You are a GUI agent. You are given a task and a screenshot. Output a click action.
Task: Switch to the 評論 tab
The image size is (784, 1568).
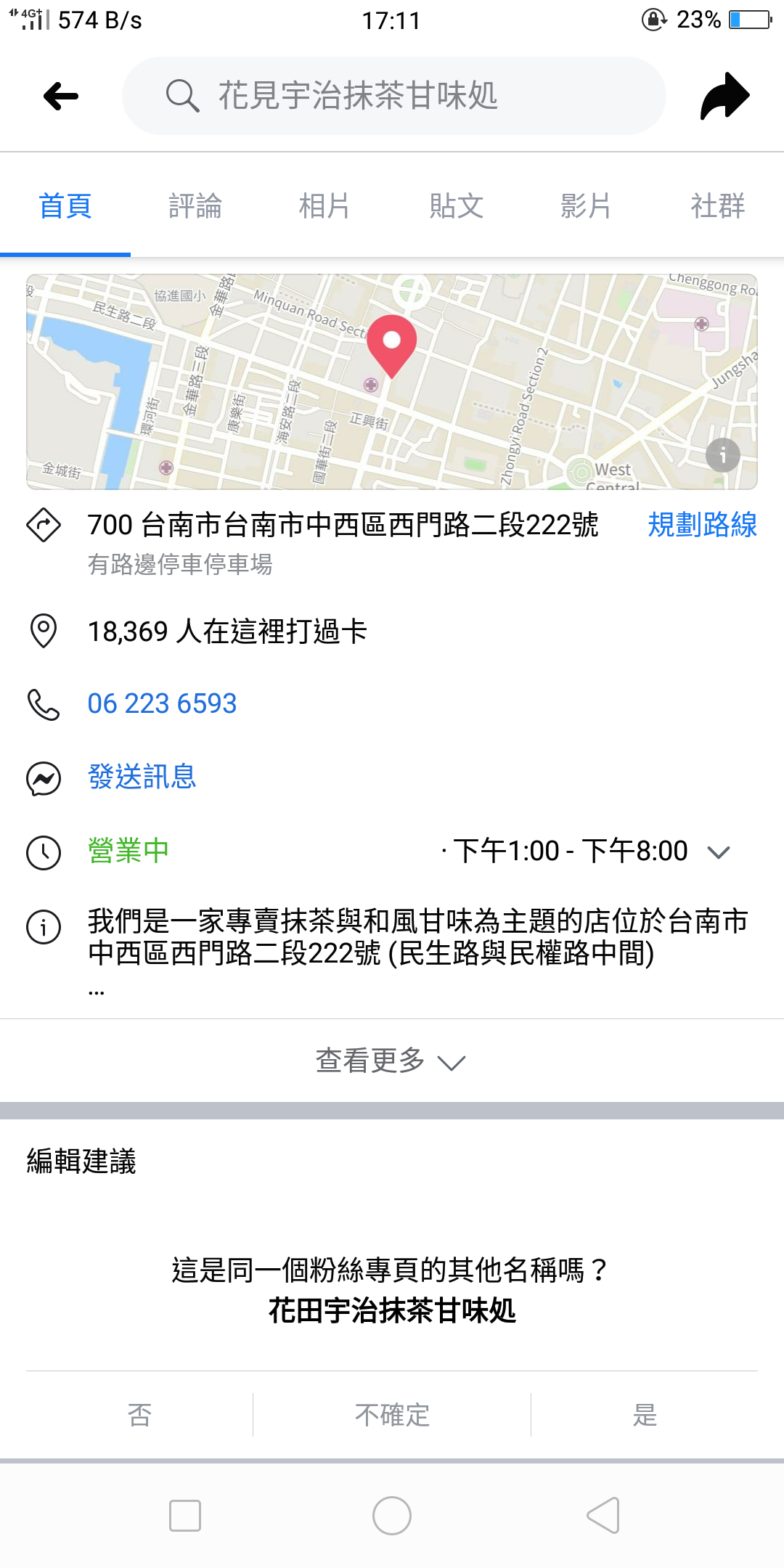(x=195, y=206)
